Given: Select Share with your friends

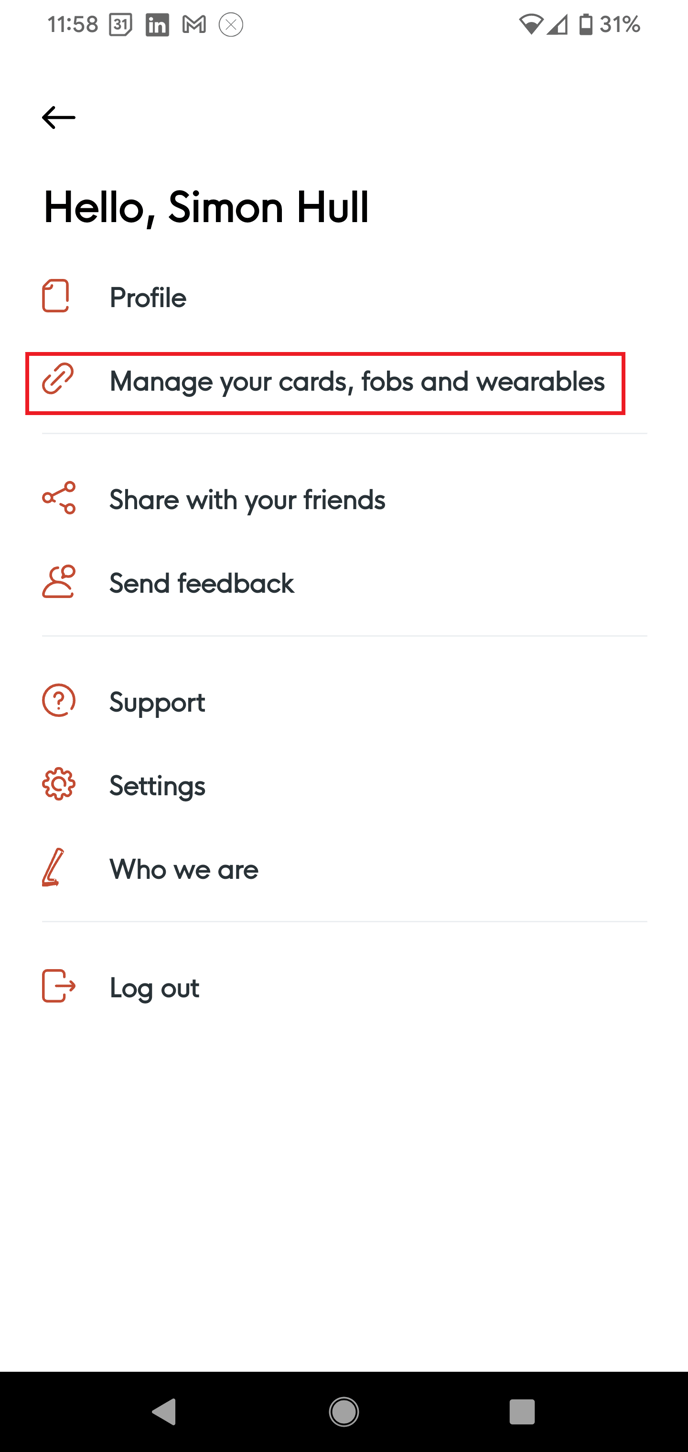Looking at the screenshot, I should pyautogui.click(x=246, y=500).
